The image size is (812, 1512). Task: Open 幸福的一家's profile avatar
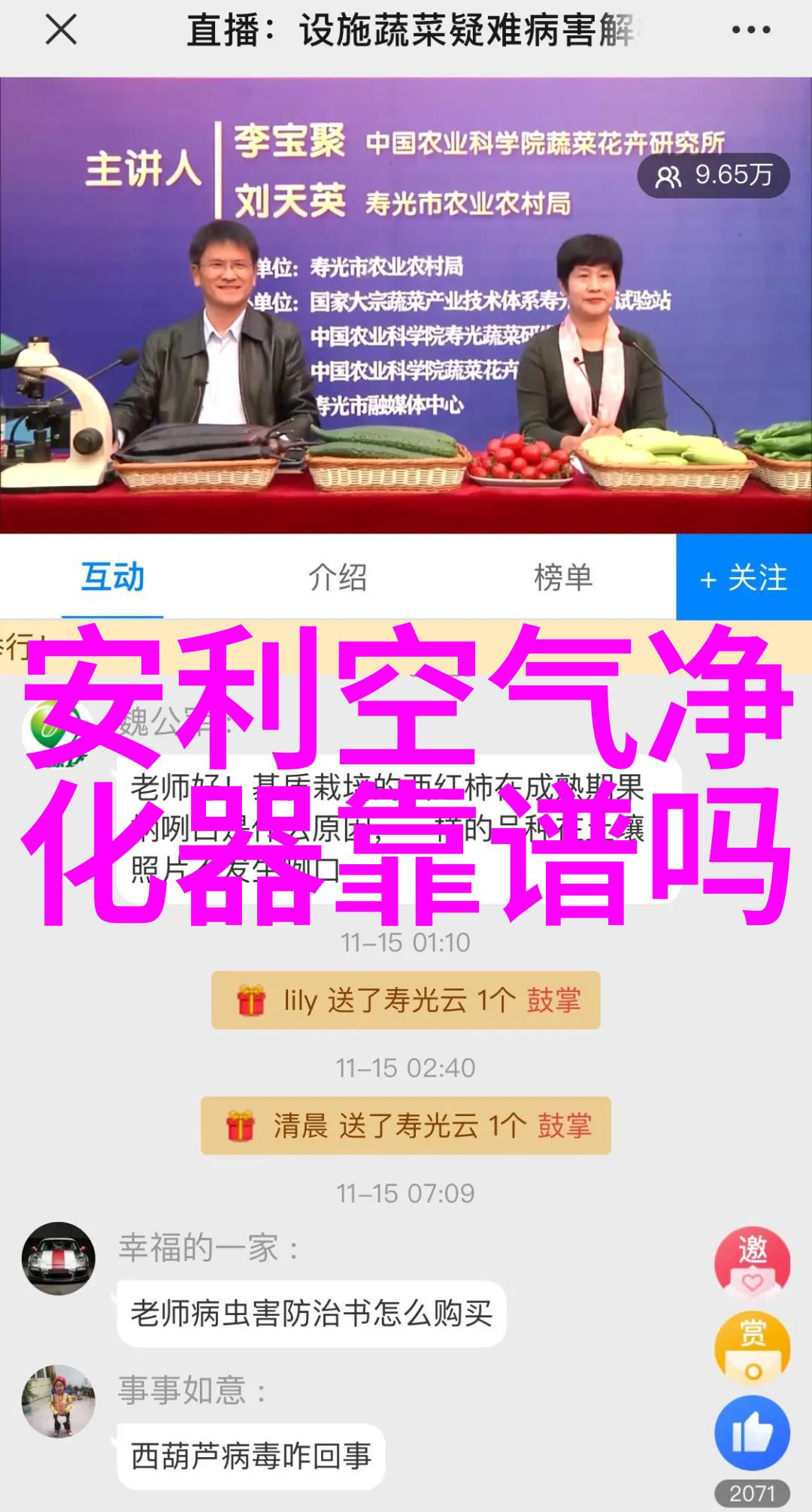coord(59,1258)
